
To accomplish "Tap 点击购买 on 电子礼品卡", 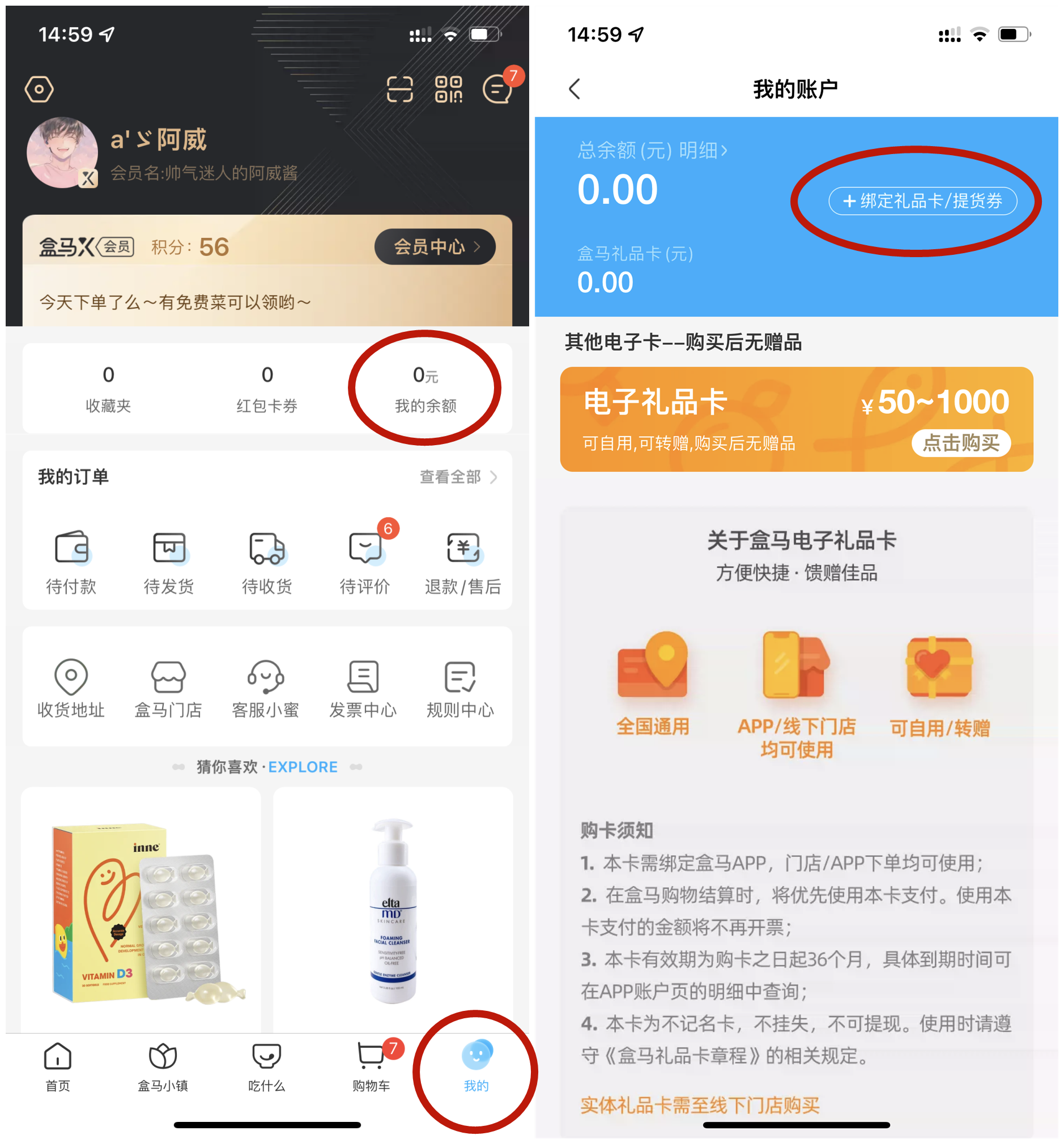I will (x=961, y=442).
